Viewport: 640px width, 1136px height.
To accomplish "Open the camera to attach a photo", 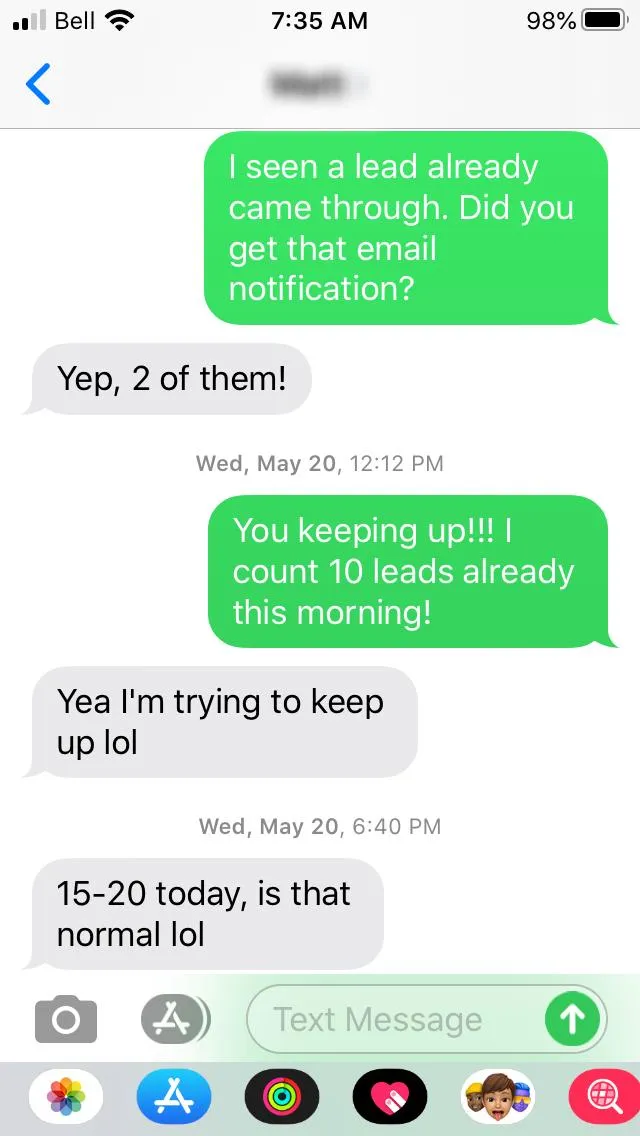I will point(66,1020).
